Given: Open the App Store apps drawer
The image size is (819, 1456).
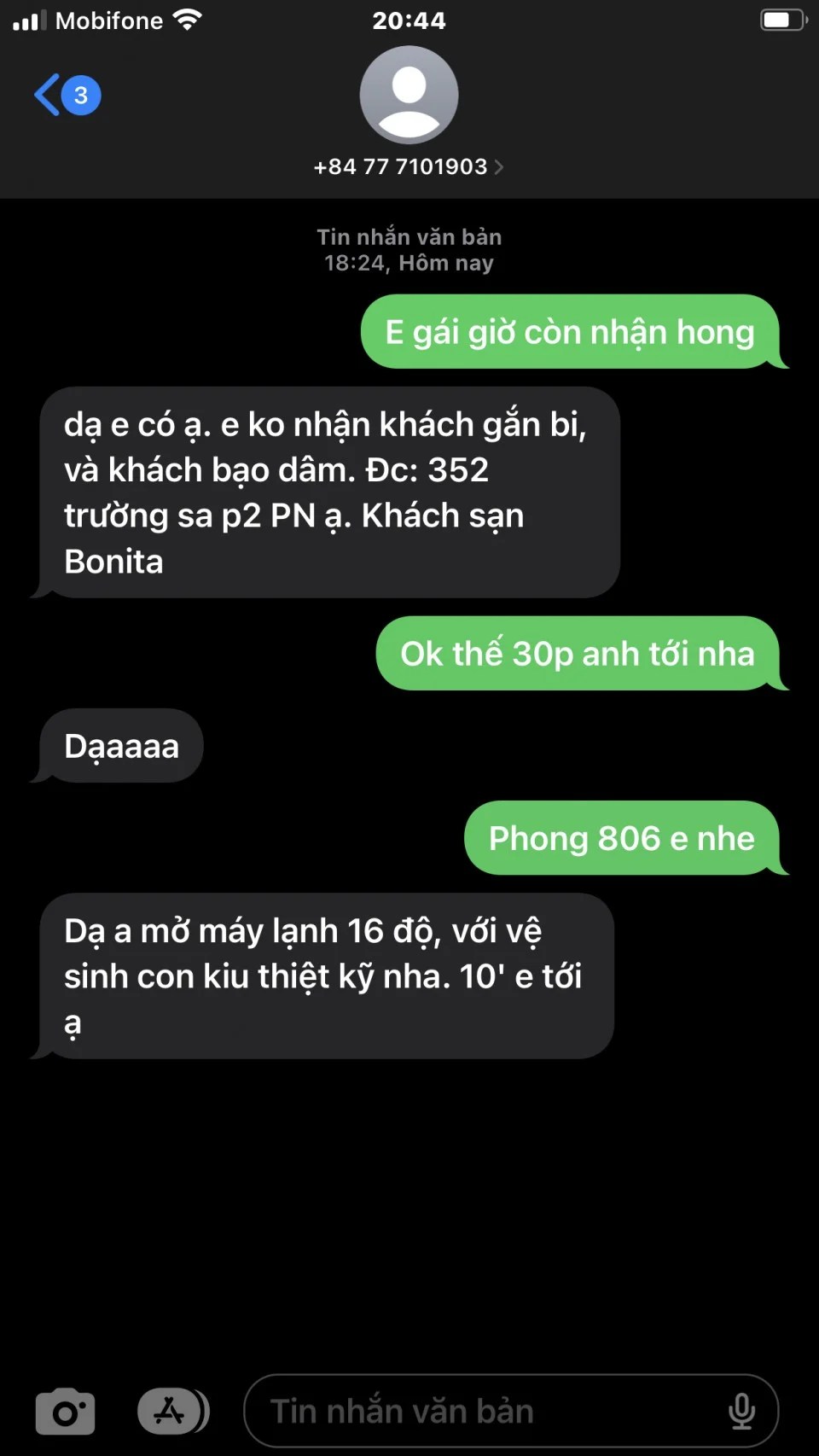Looking at the screenshot, I should point(171,1412).
